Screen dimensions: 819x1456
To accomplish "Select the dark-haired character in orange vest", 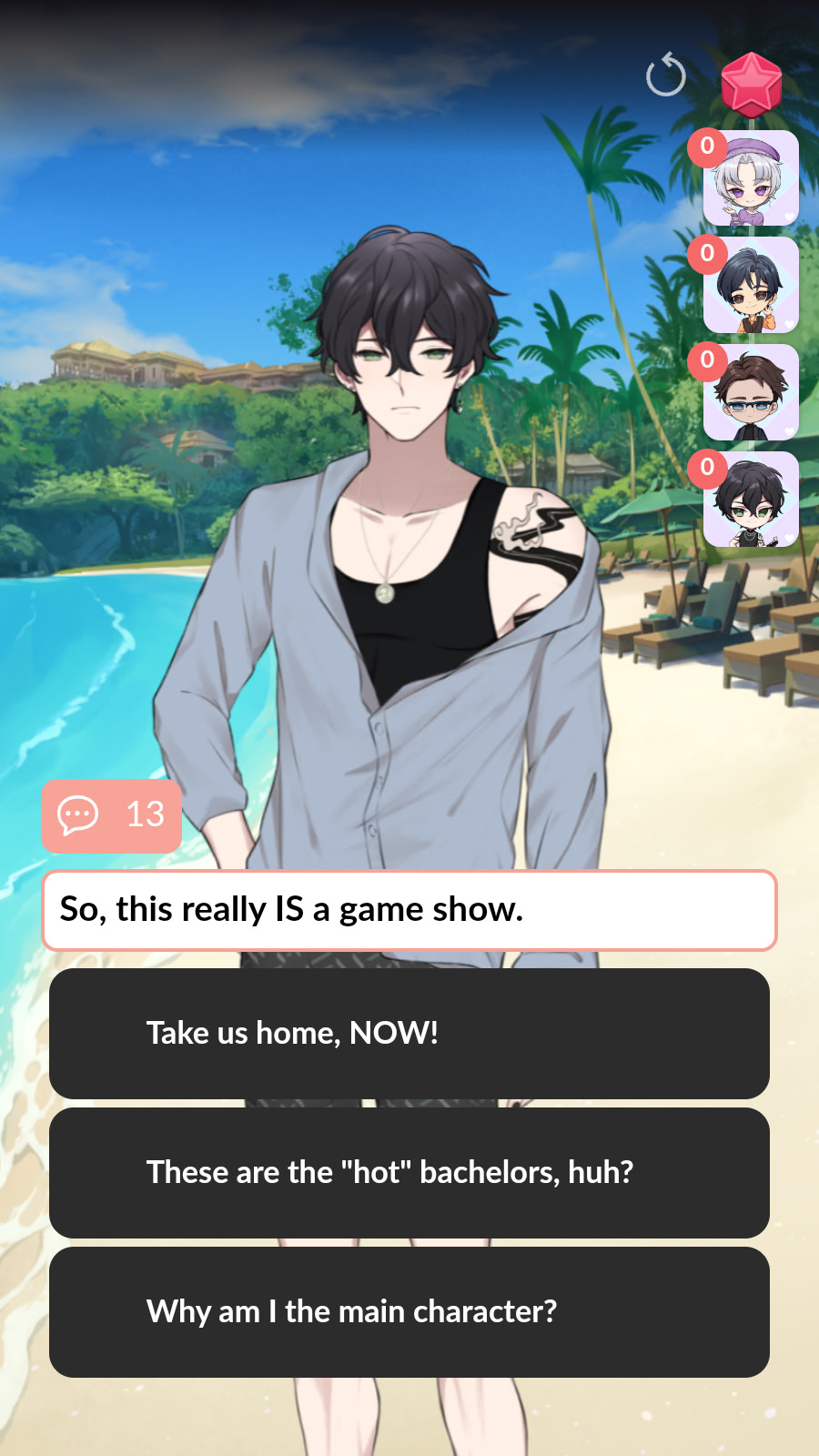I will [751, 286].
